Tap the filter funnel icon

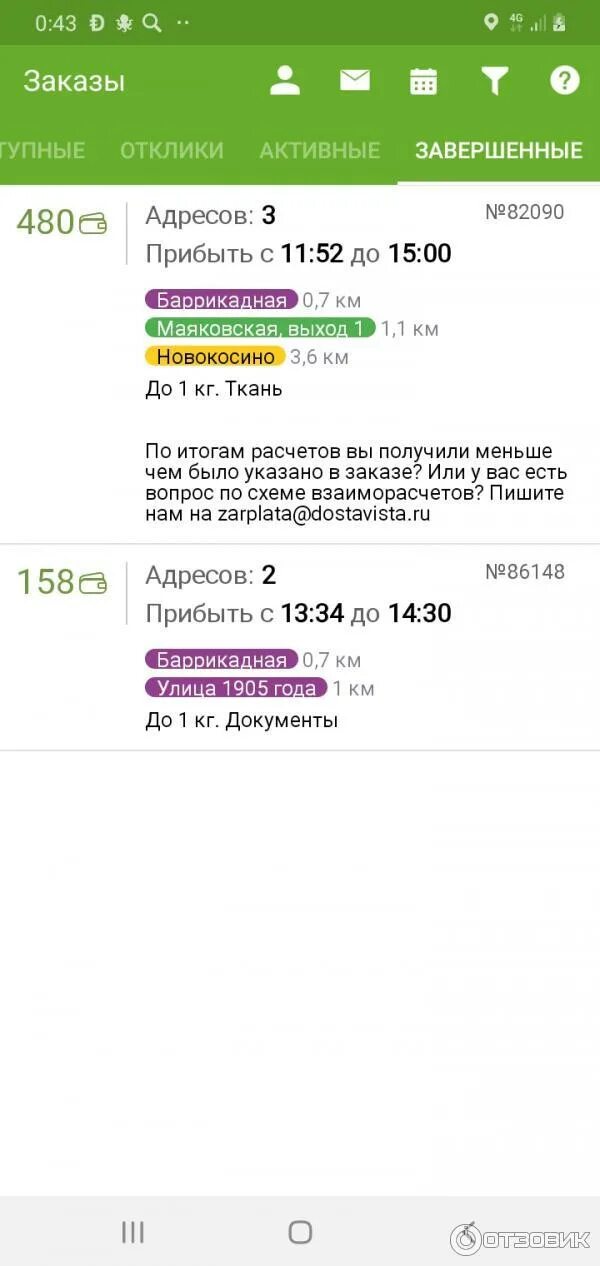point(494,81)
